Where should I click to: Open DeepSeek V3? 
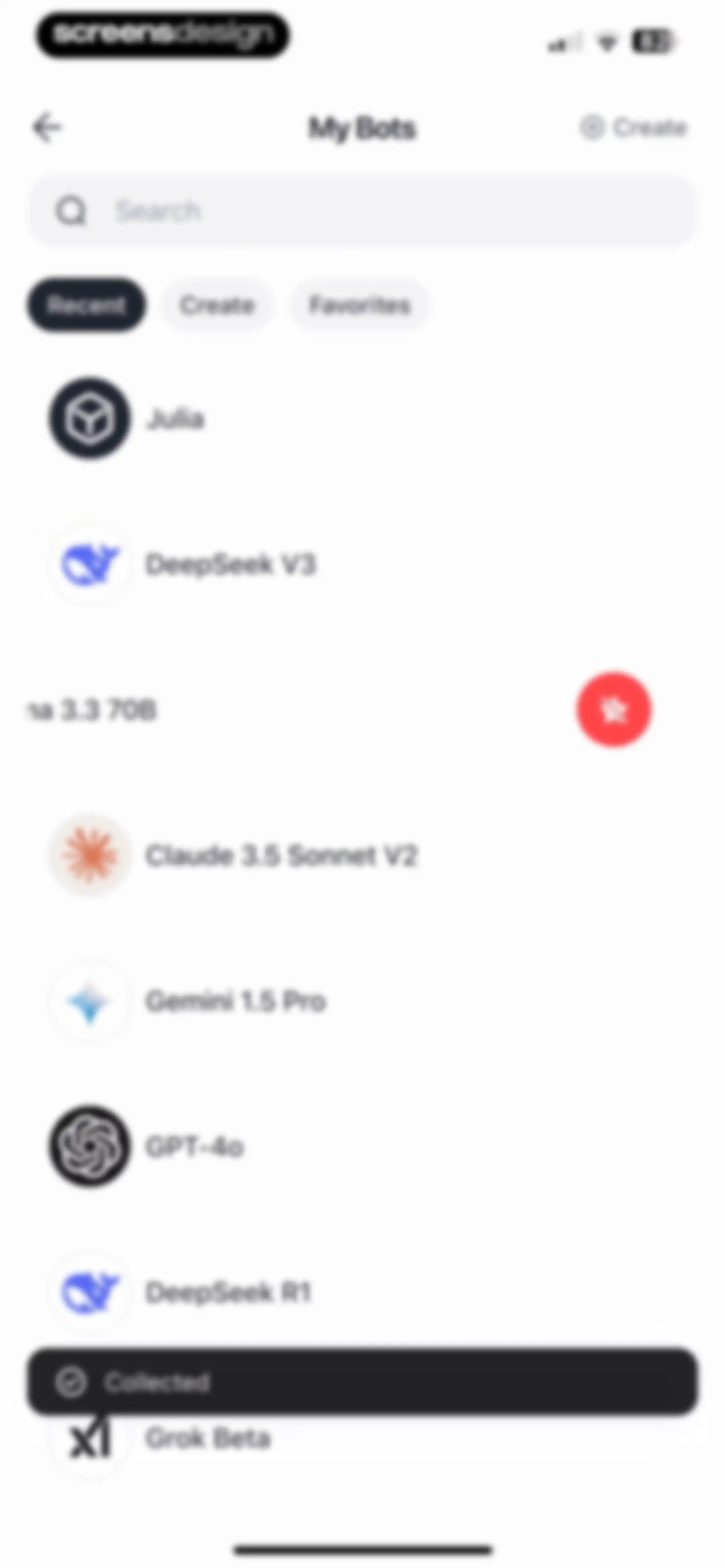pos(362,564)
